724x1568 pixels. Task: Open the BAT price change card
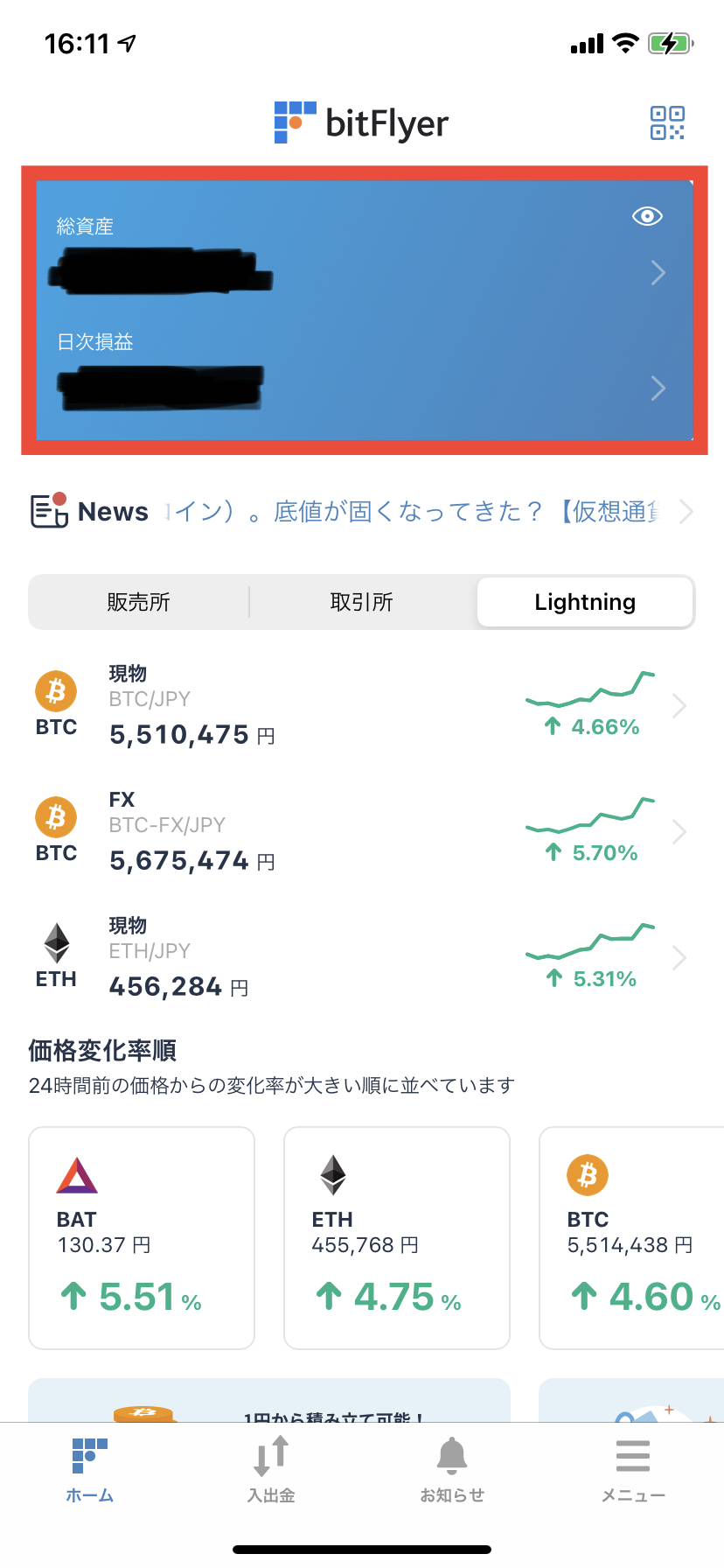(x=142, y=1238)
